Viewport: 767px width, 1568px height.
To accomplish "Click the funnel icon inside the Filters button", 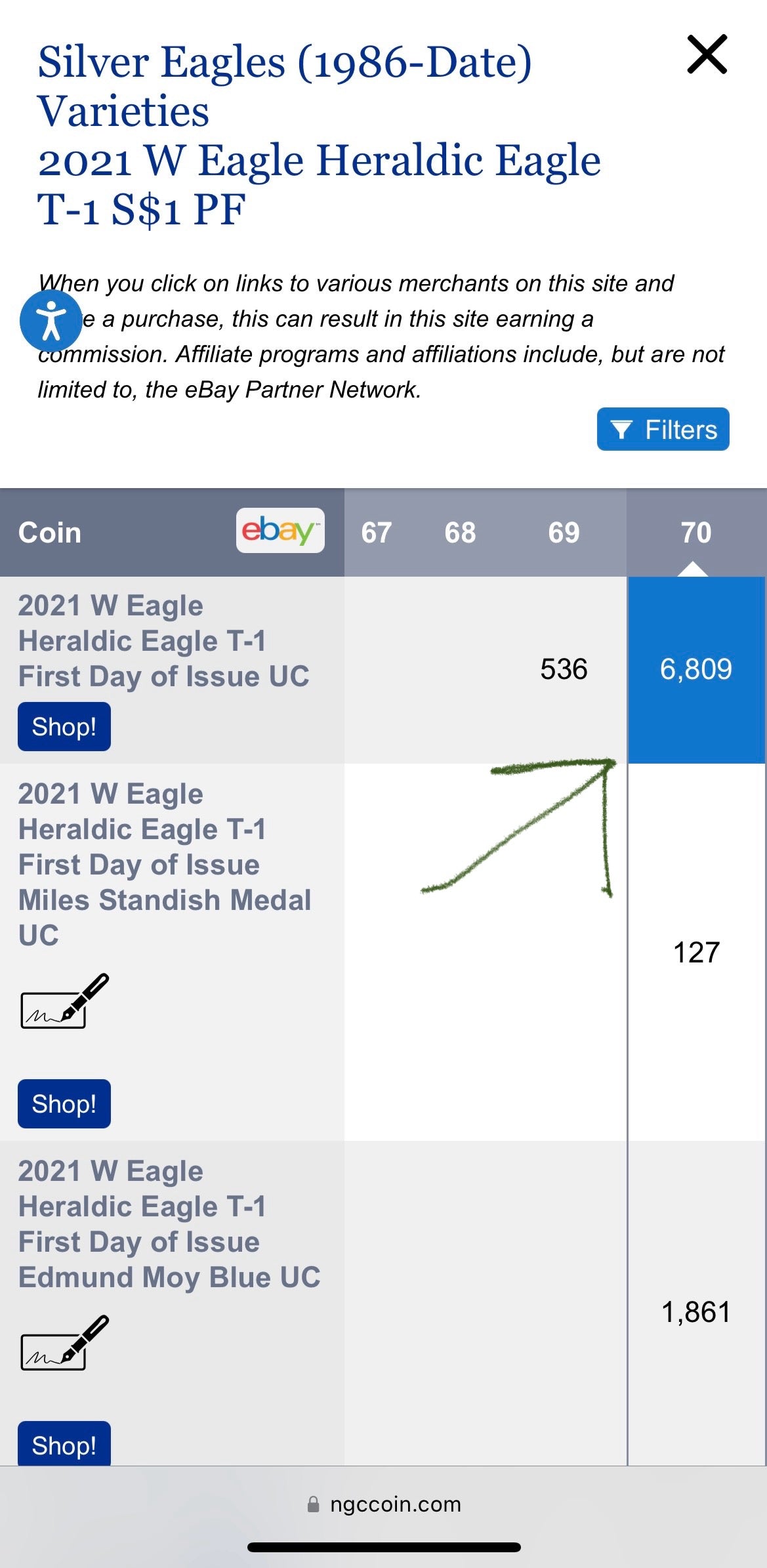I will click(x=621, y=429).
